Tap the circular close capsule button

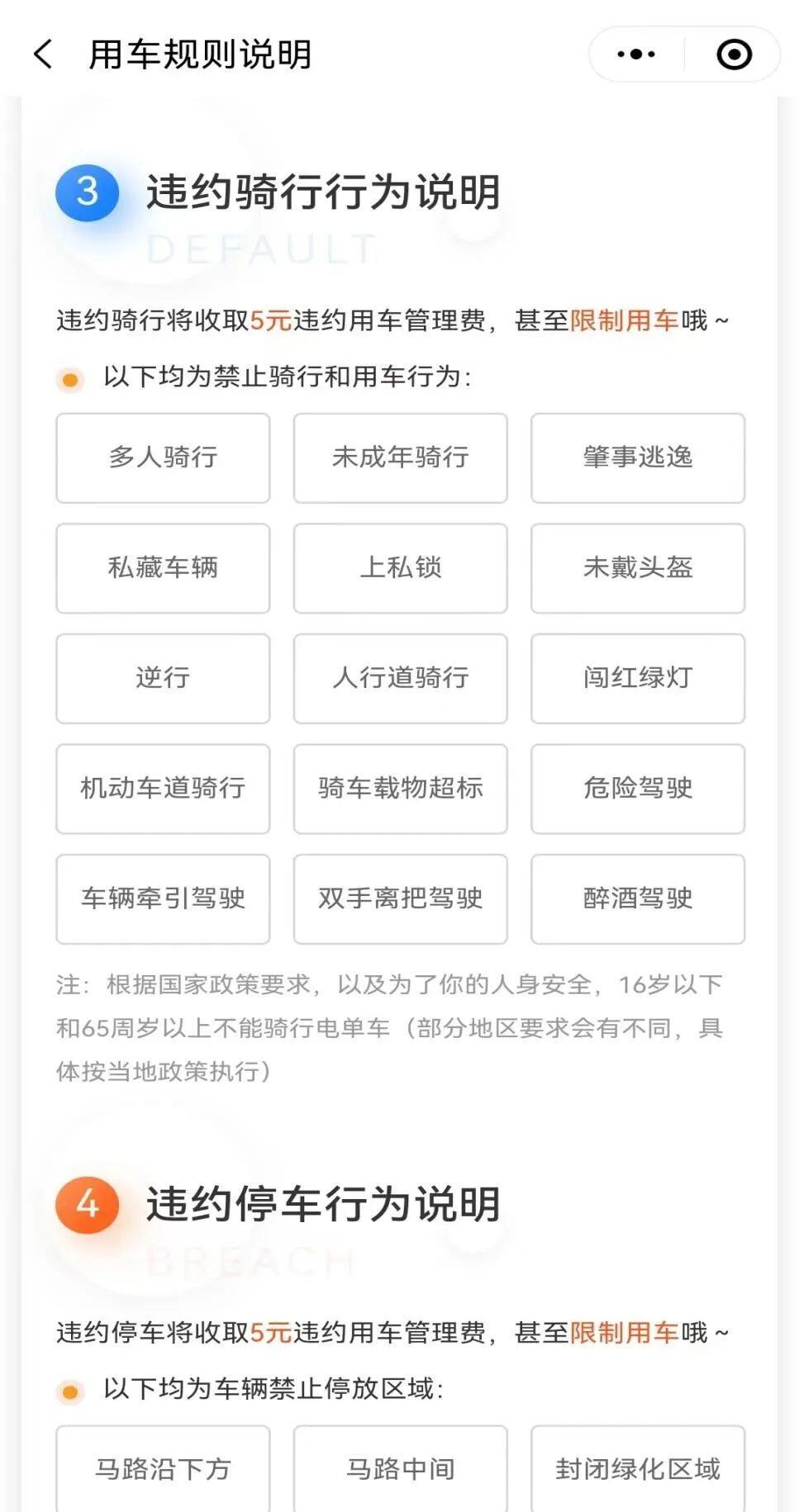tap(734, 55)
